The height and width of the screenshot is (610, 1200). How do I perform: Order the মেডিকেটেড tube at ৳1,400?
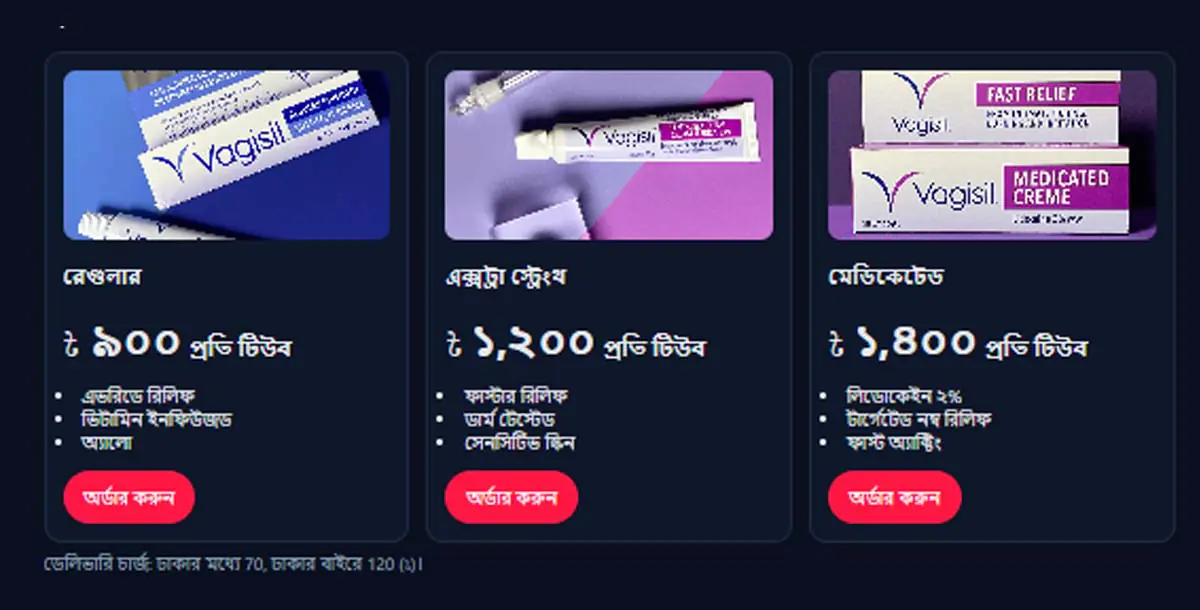click(894, 497)
